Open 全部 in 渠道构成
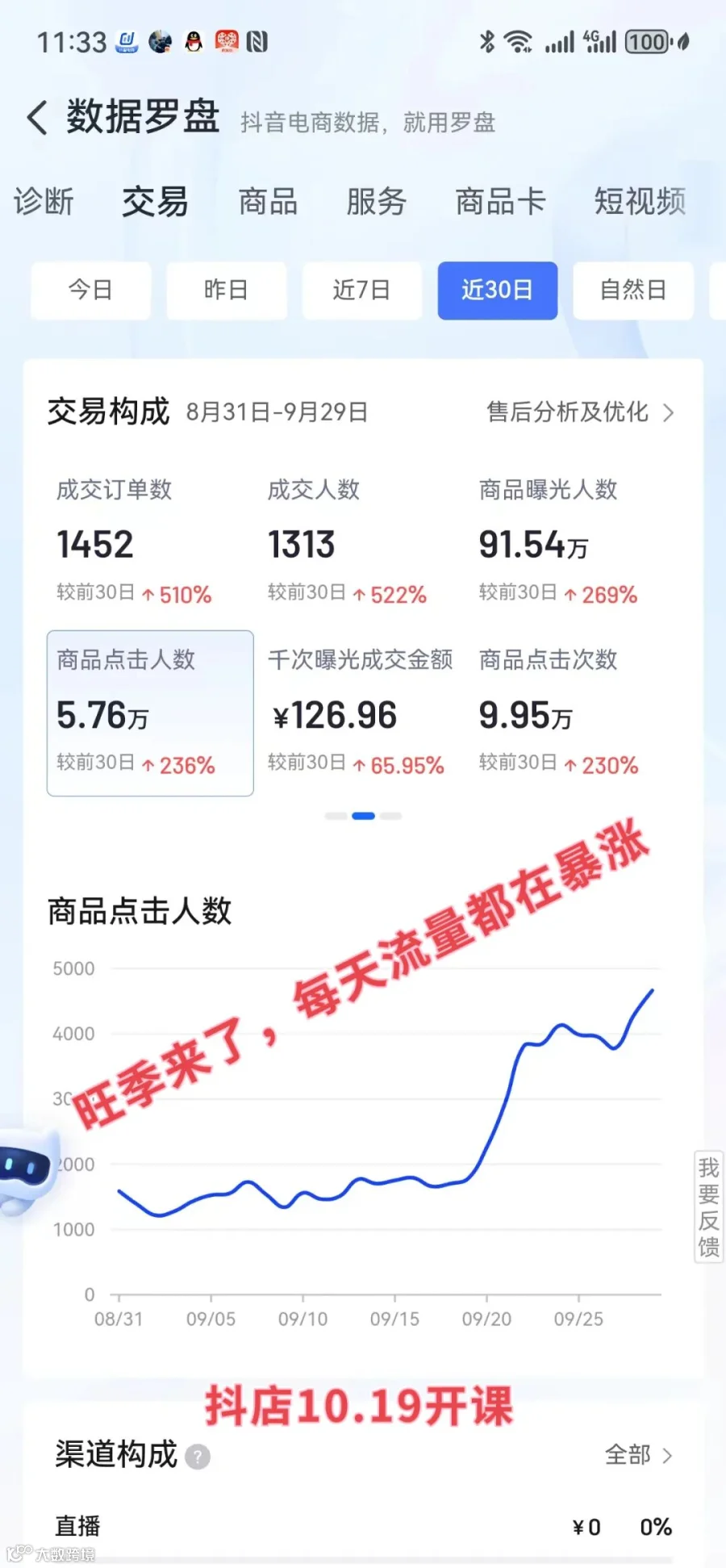This screenshot has height=1568, width=726. (639, 1455)
